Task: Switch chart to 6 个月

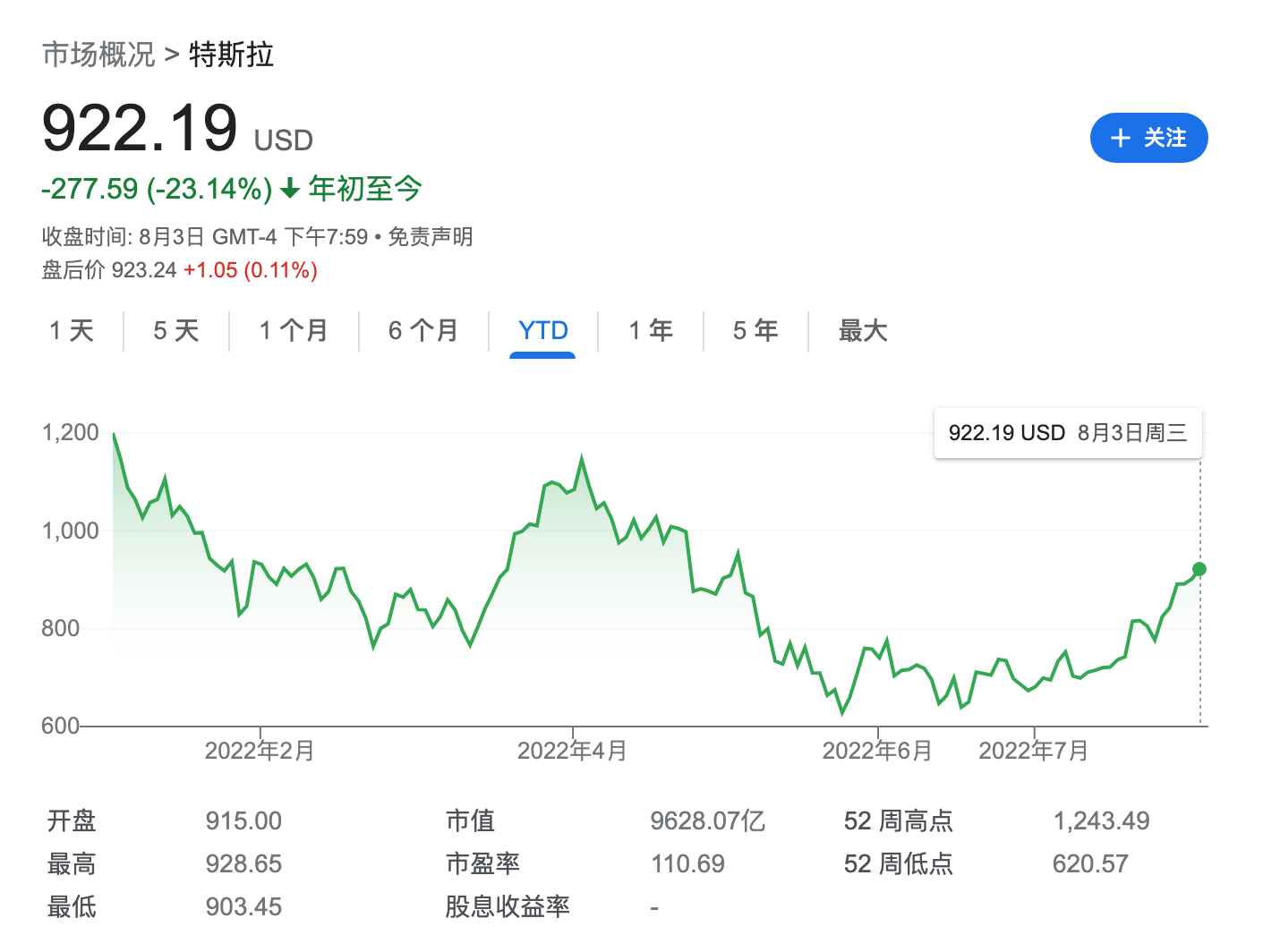Action: (423, 331)
